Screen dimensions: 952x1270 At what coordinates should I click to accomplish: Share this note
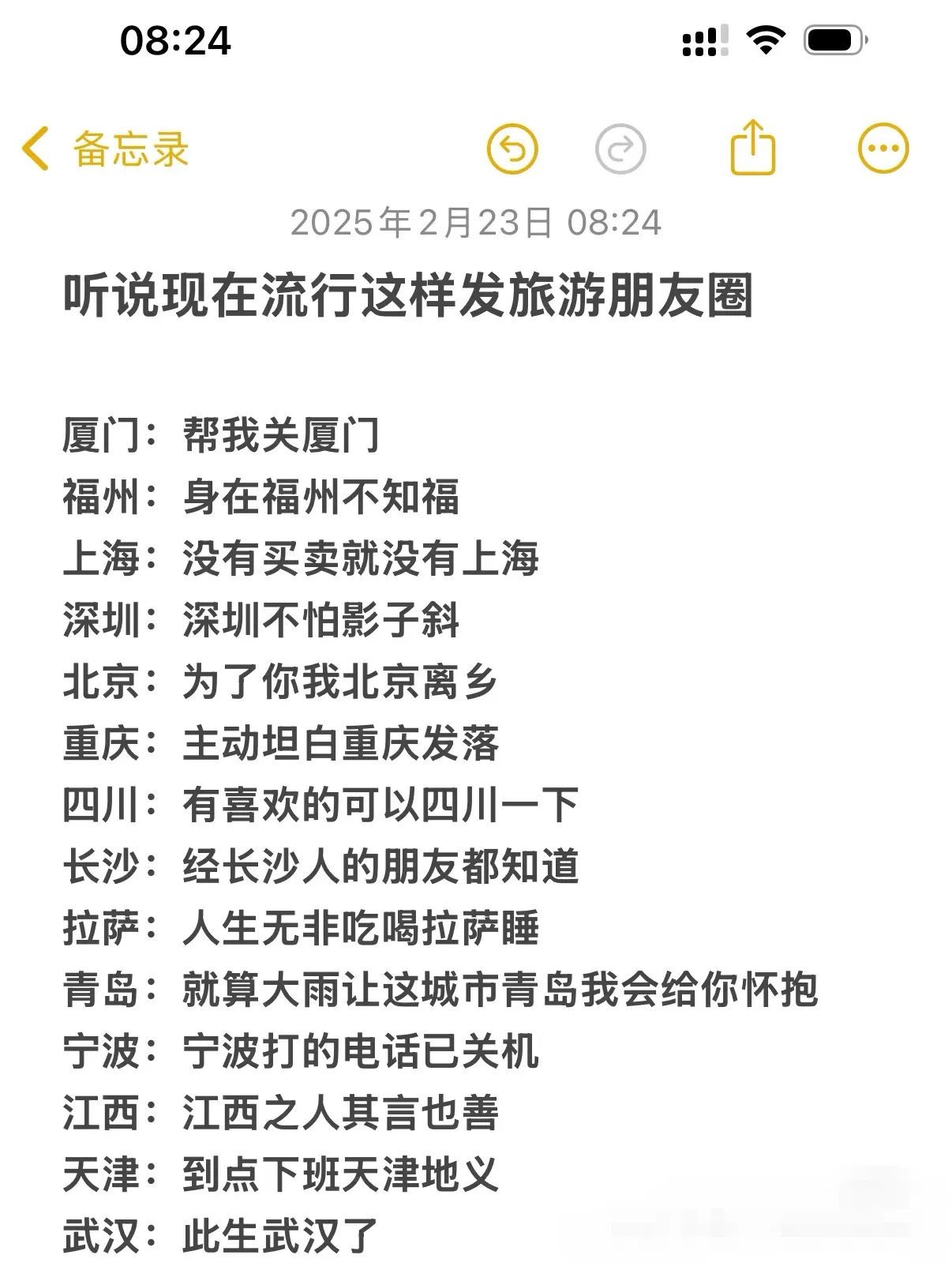[x=753, y=147]
